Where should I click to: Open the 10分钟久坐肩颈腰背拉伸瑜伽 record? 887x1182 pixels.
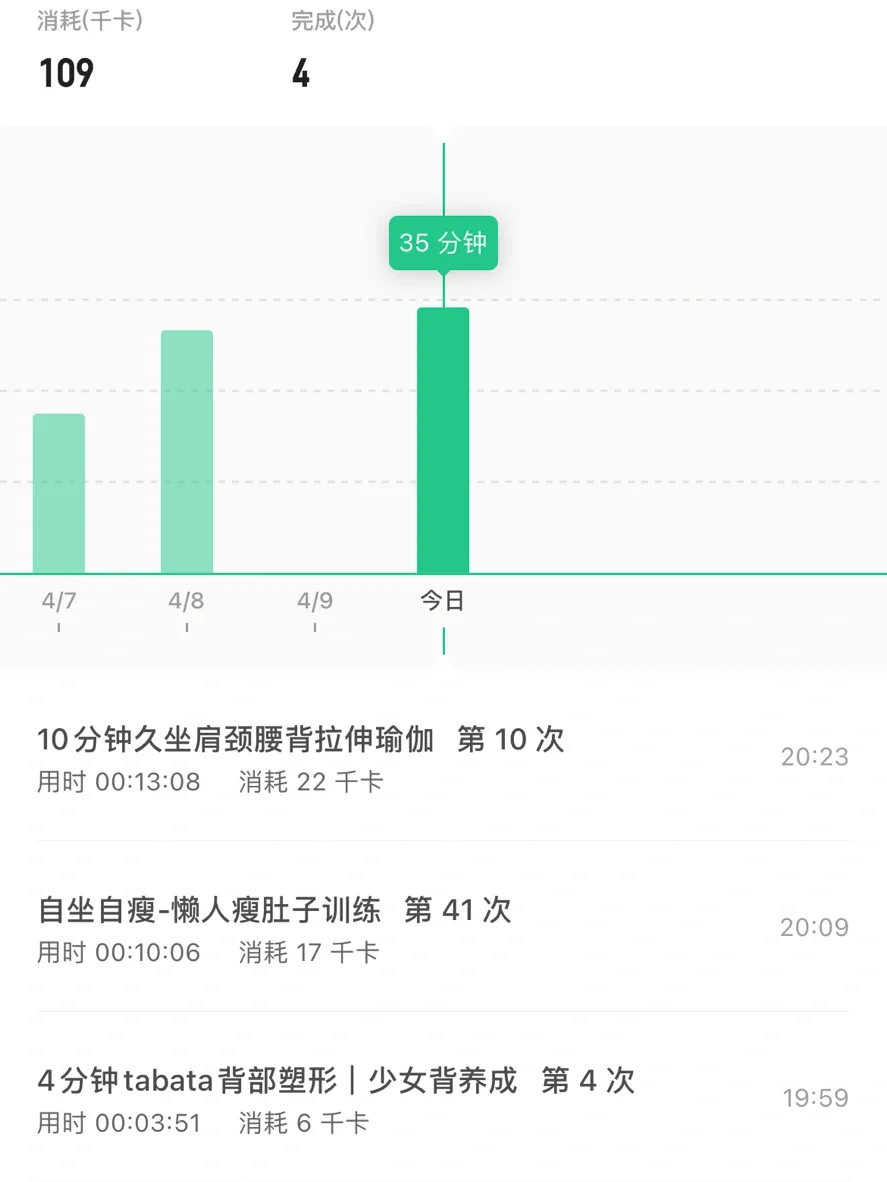point(443,757)
